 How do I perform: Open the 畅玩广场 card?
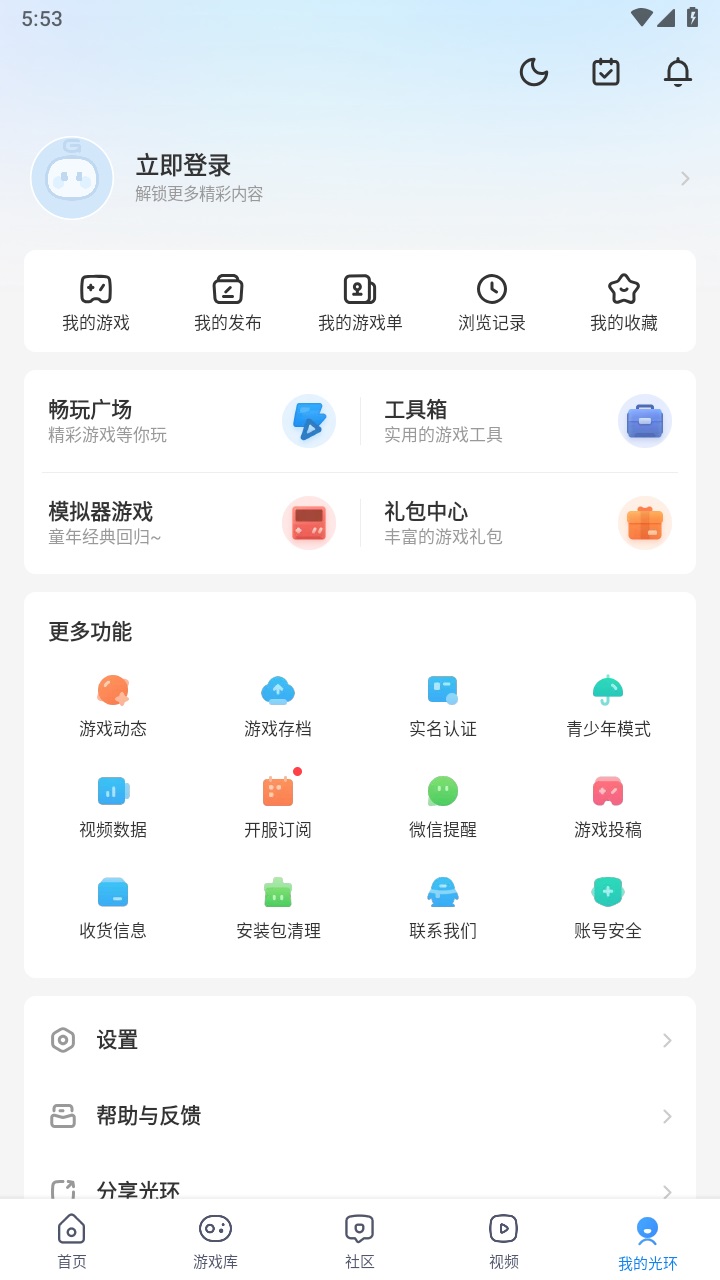click(190, 421)
